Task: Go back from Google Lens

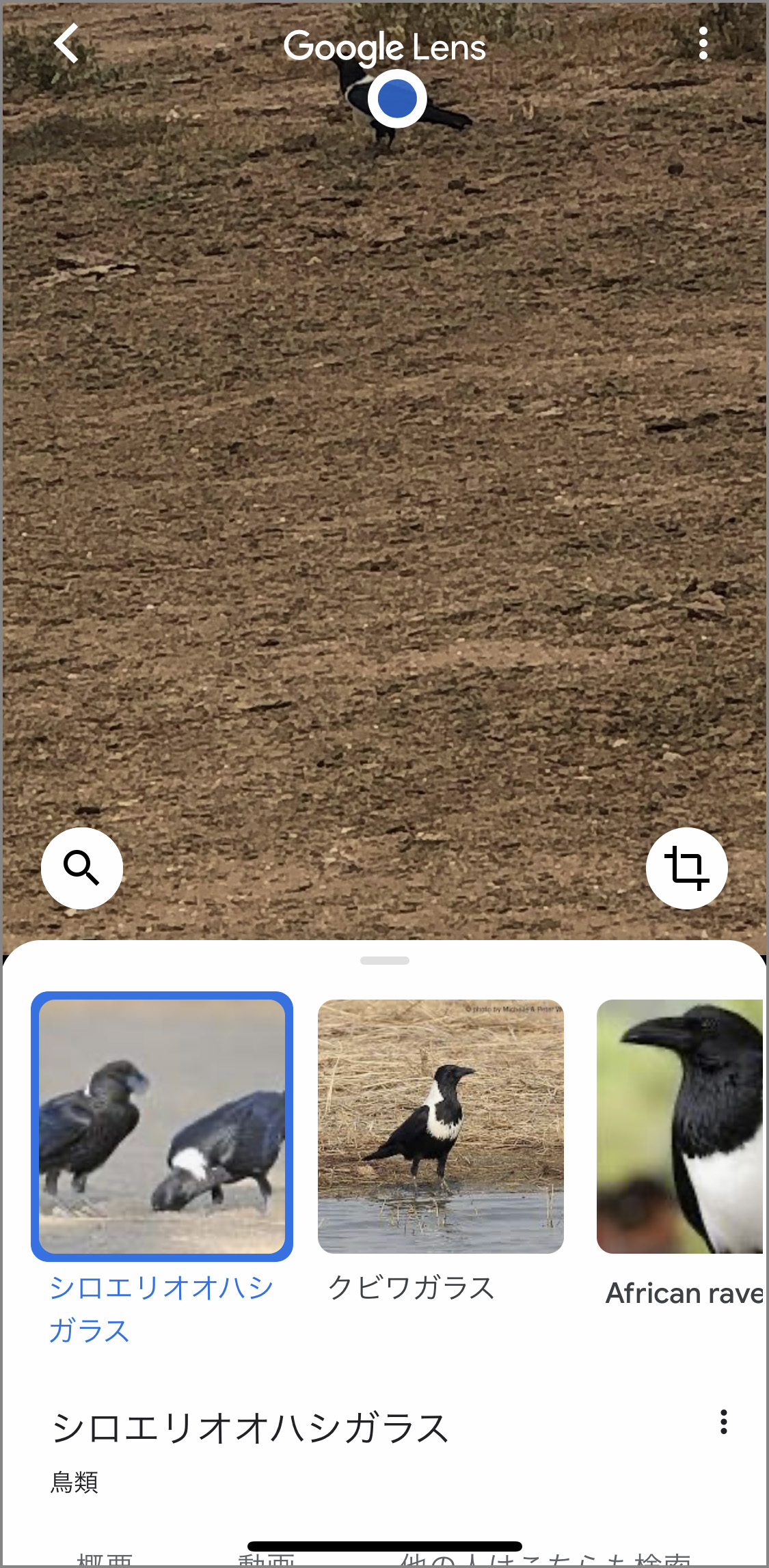Action: (x=67, y=44)
